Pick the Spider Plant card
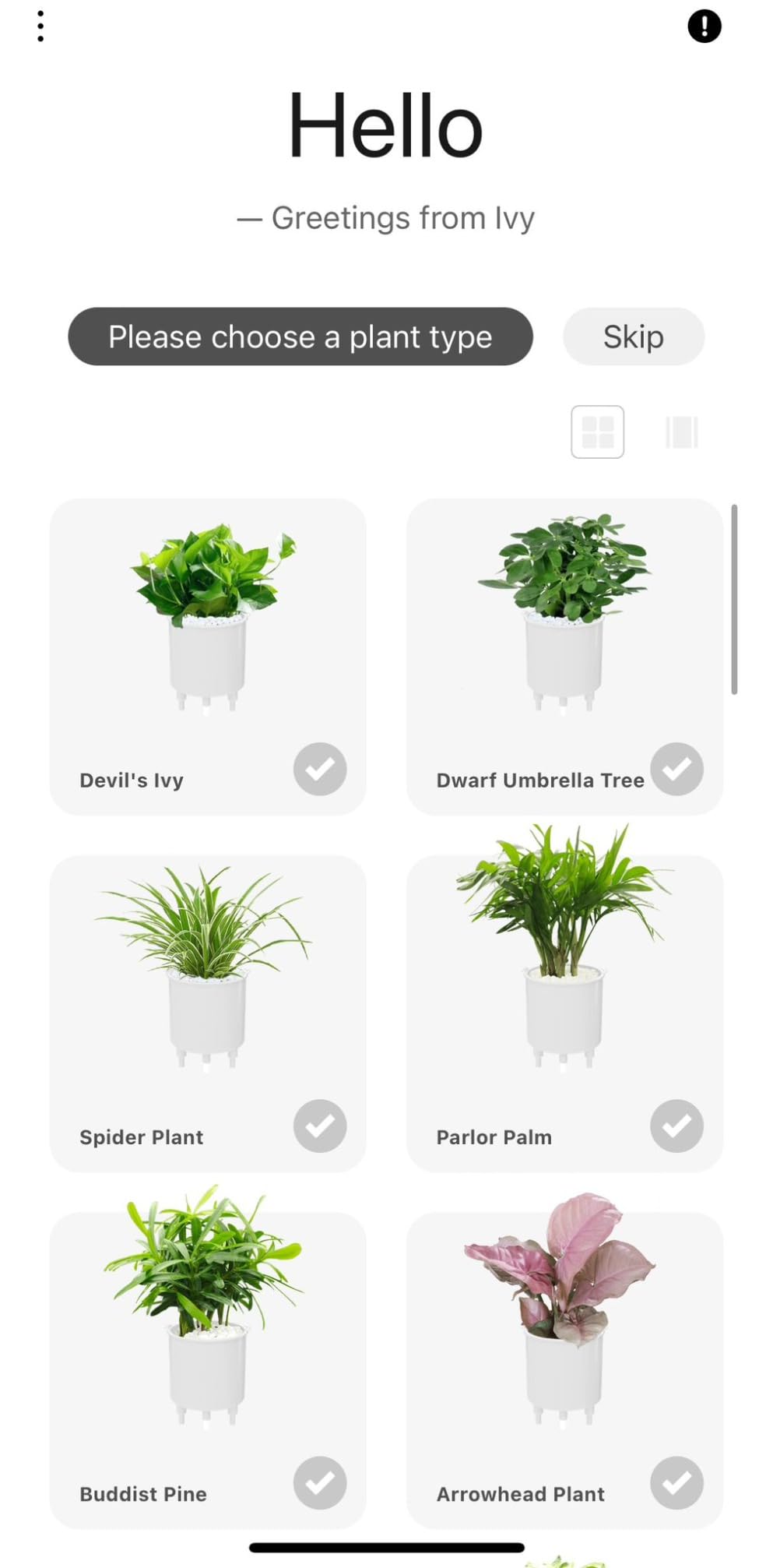 click(208, 1013)
